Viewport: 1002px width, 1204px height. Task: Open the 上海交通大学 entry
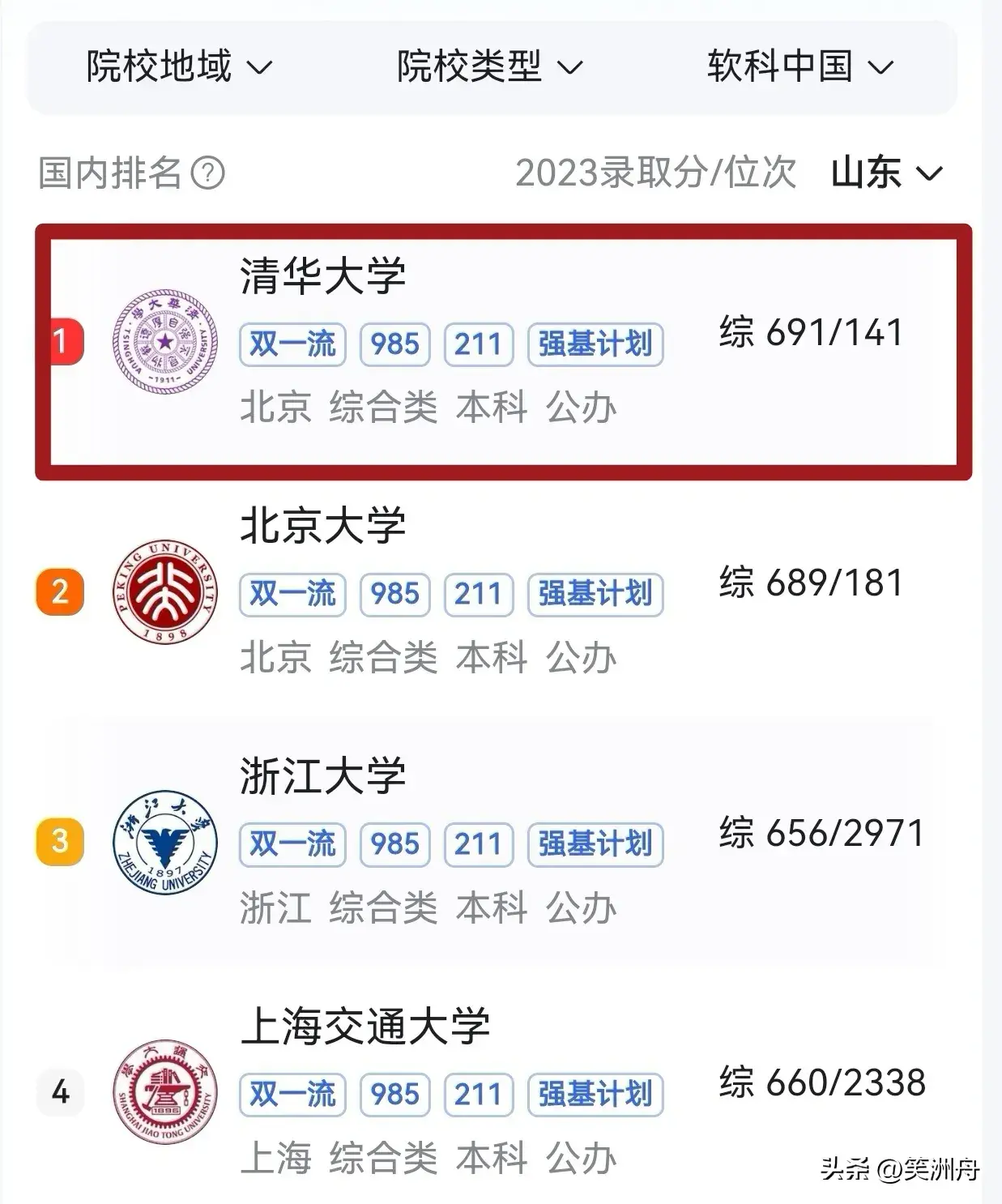click(365, 1027)
